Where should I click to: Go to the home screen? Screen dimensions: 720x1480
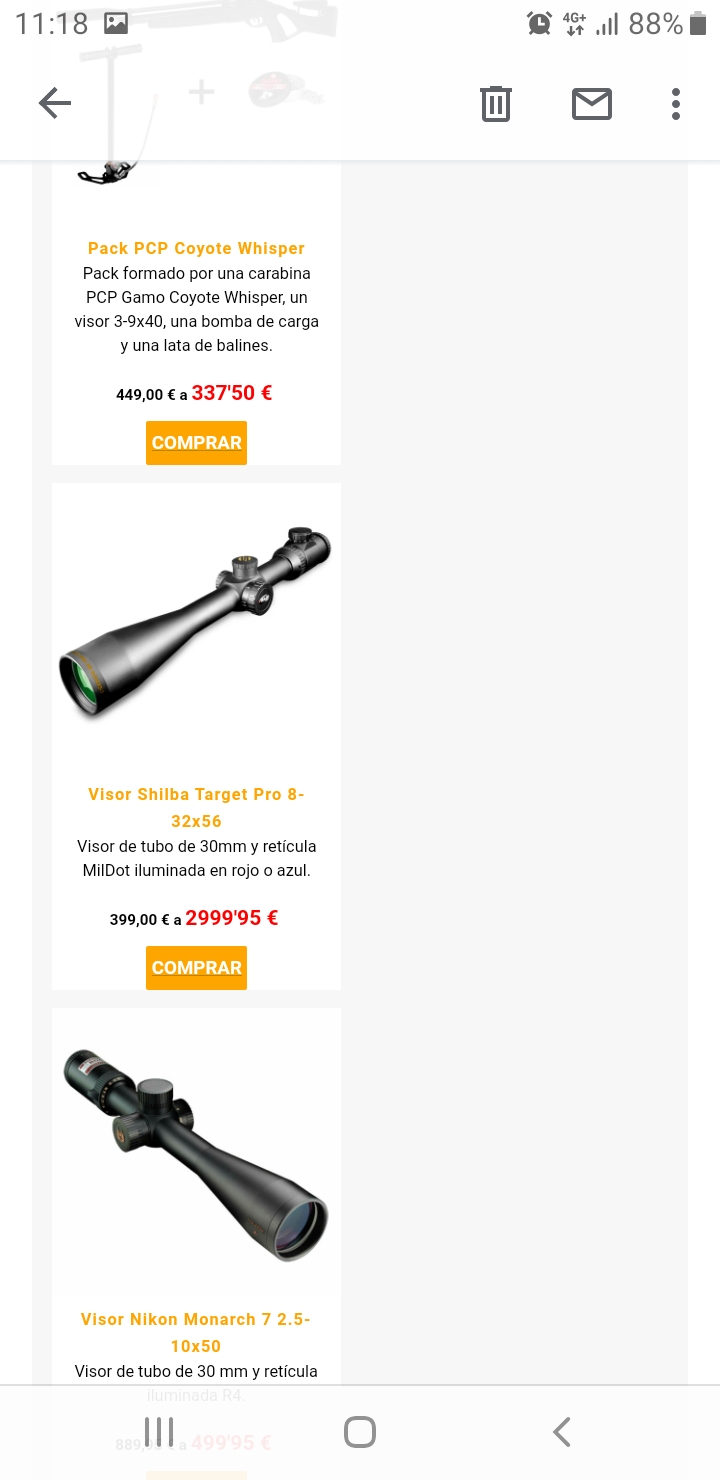(x=360, y=1432)
